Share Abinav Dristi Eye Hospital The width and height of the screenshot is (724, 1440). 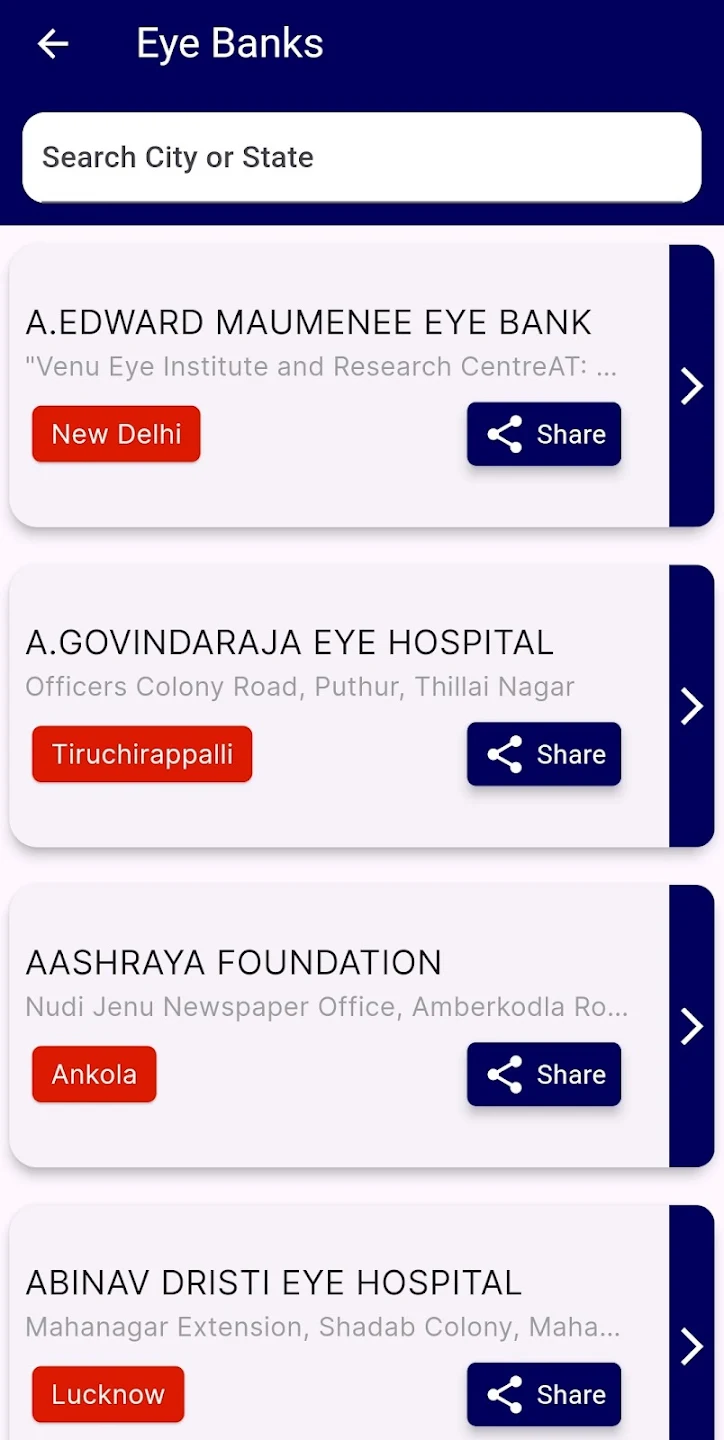point(544,1394)
